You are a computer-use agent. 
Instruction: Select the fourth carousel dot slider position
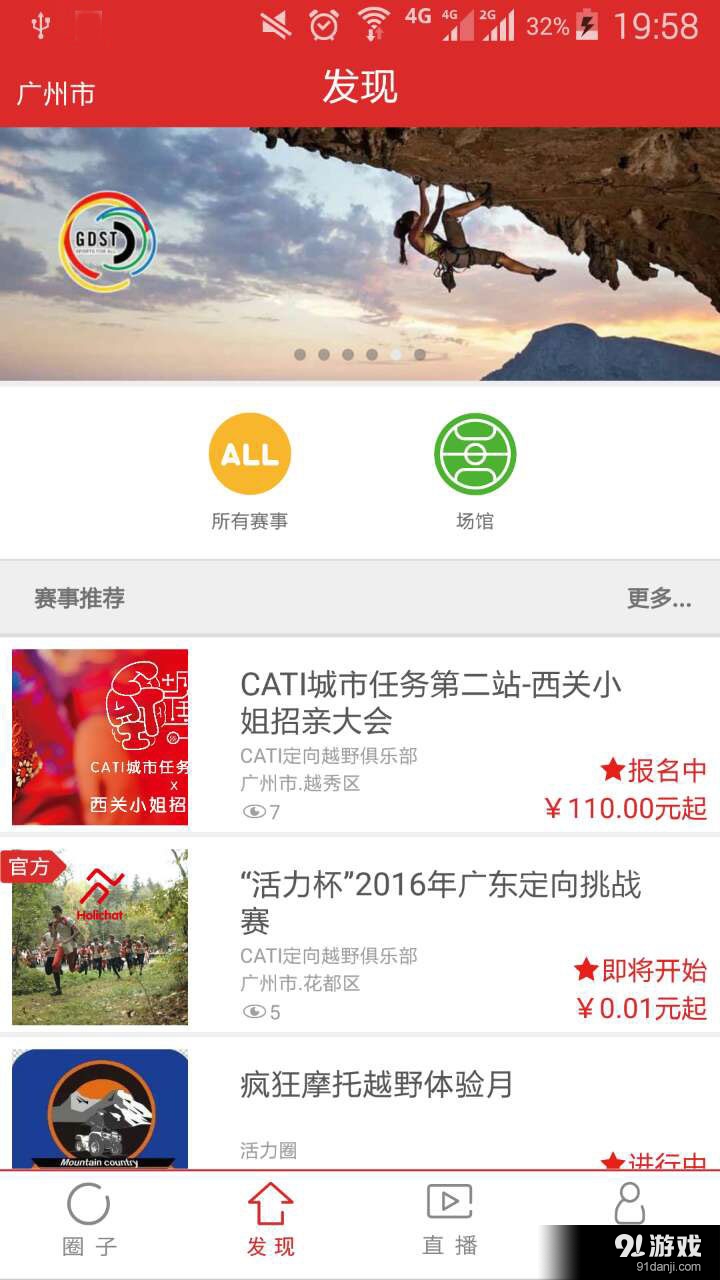(x=372, y=353)
